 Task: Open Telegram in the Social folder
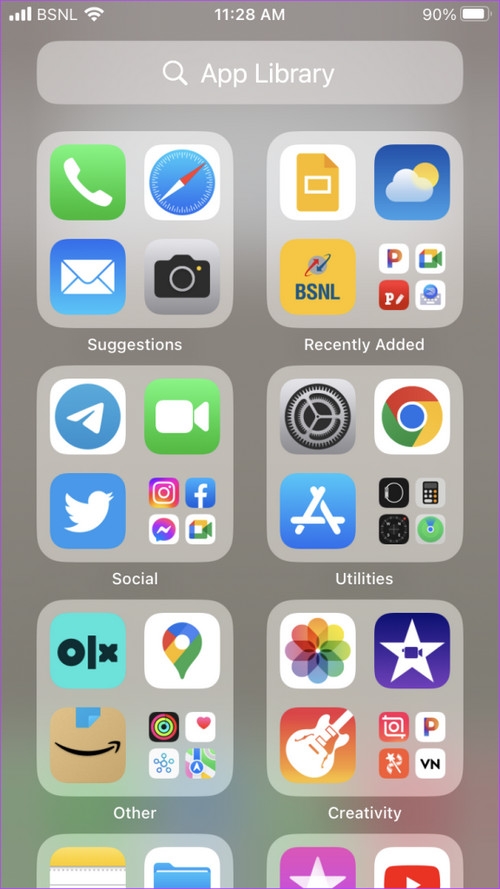click(88, 416)
